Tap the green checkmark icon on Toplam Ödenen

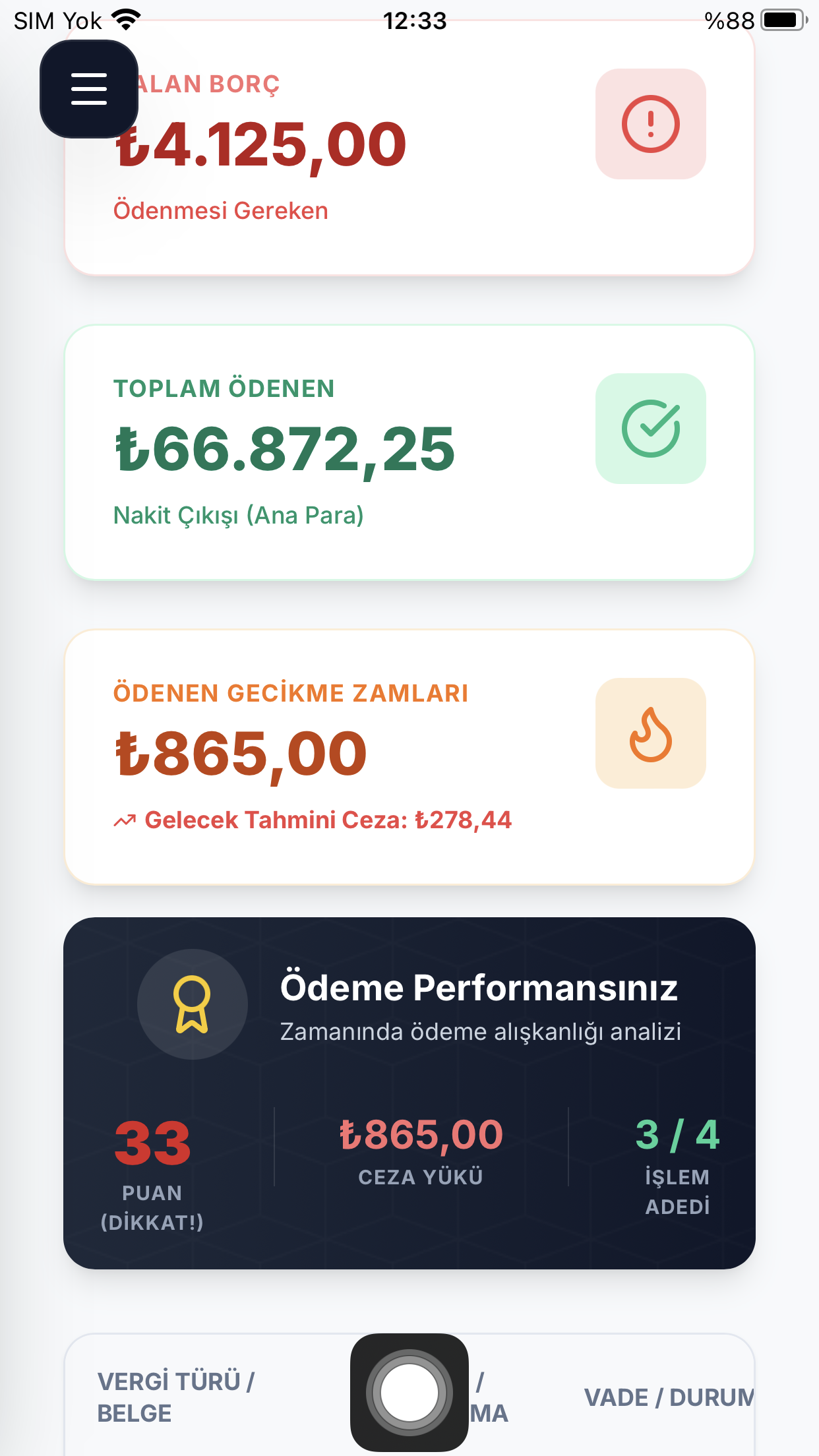pyautogui.click(x=650, y=429)
